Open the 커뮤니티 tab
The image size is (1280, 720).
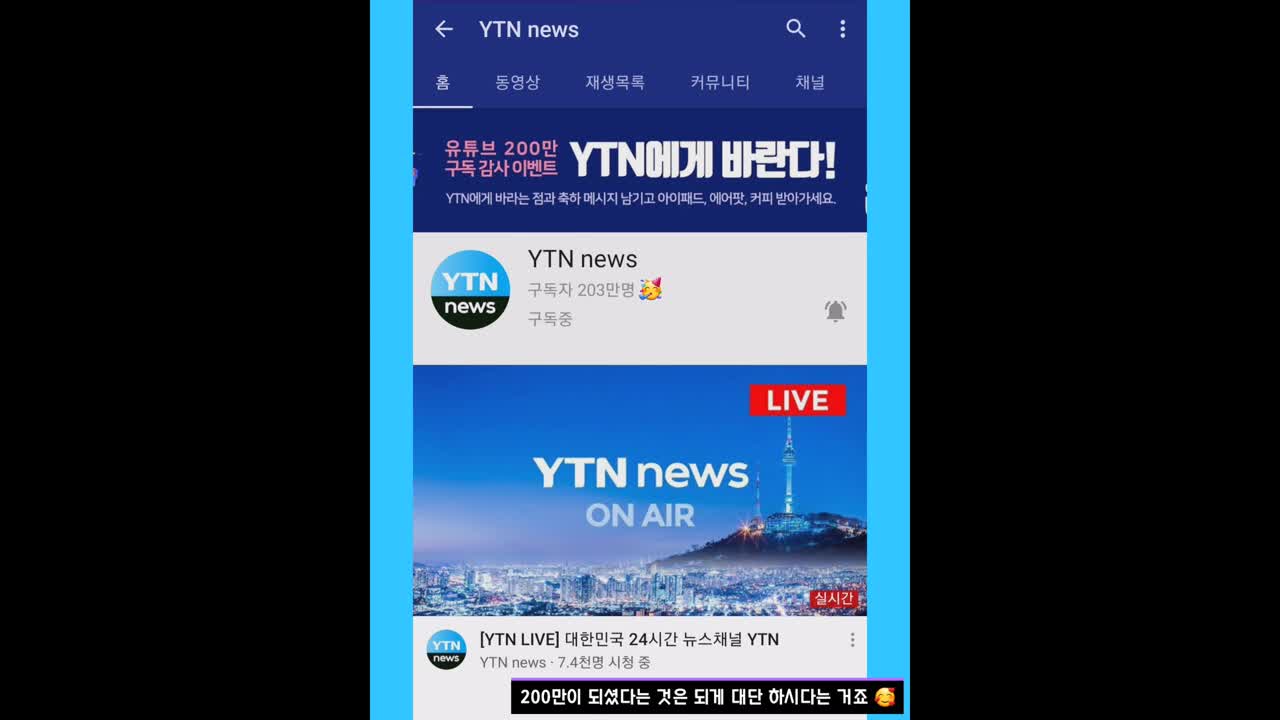click(x=719, y=82)
